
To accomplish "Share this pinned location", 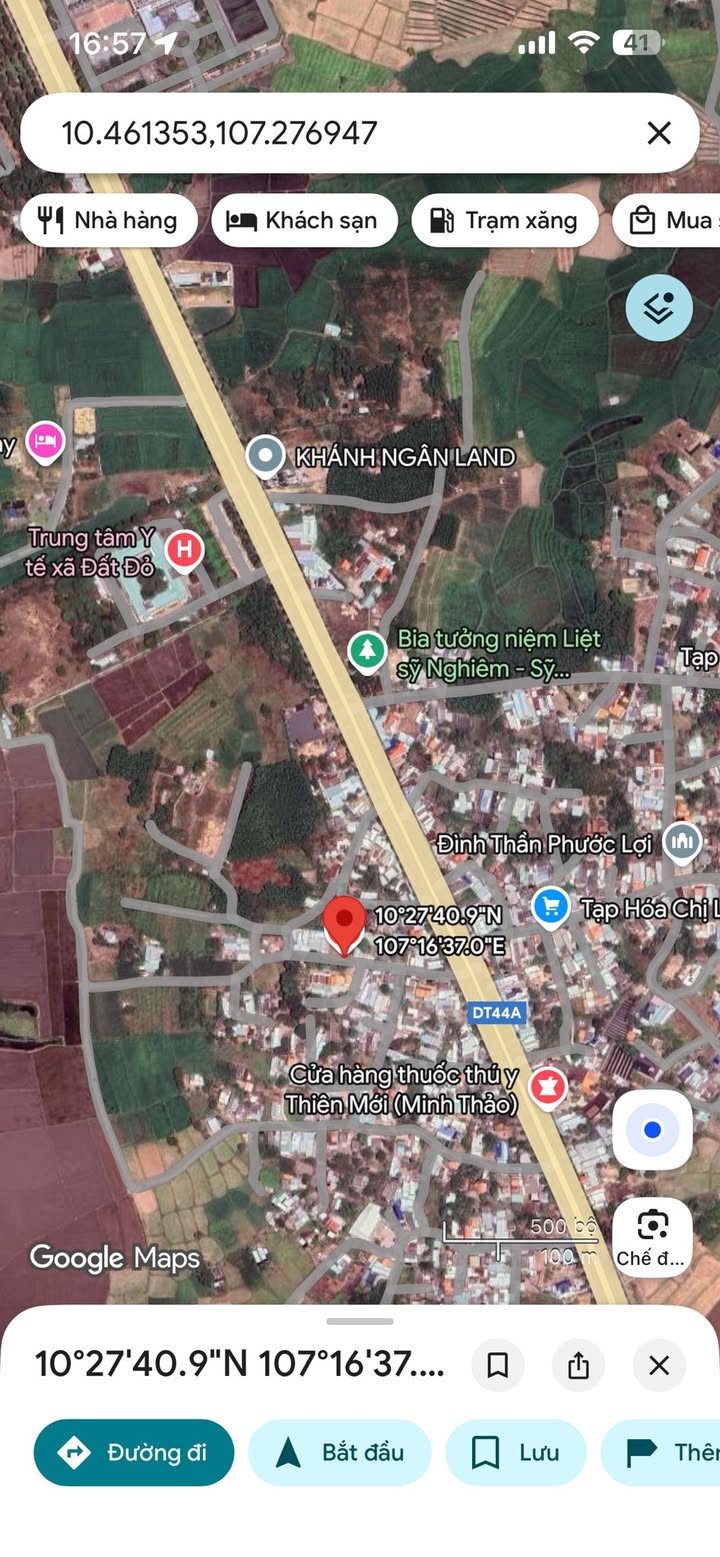I will [578, 1365].
